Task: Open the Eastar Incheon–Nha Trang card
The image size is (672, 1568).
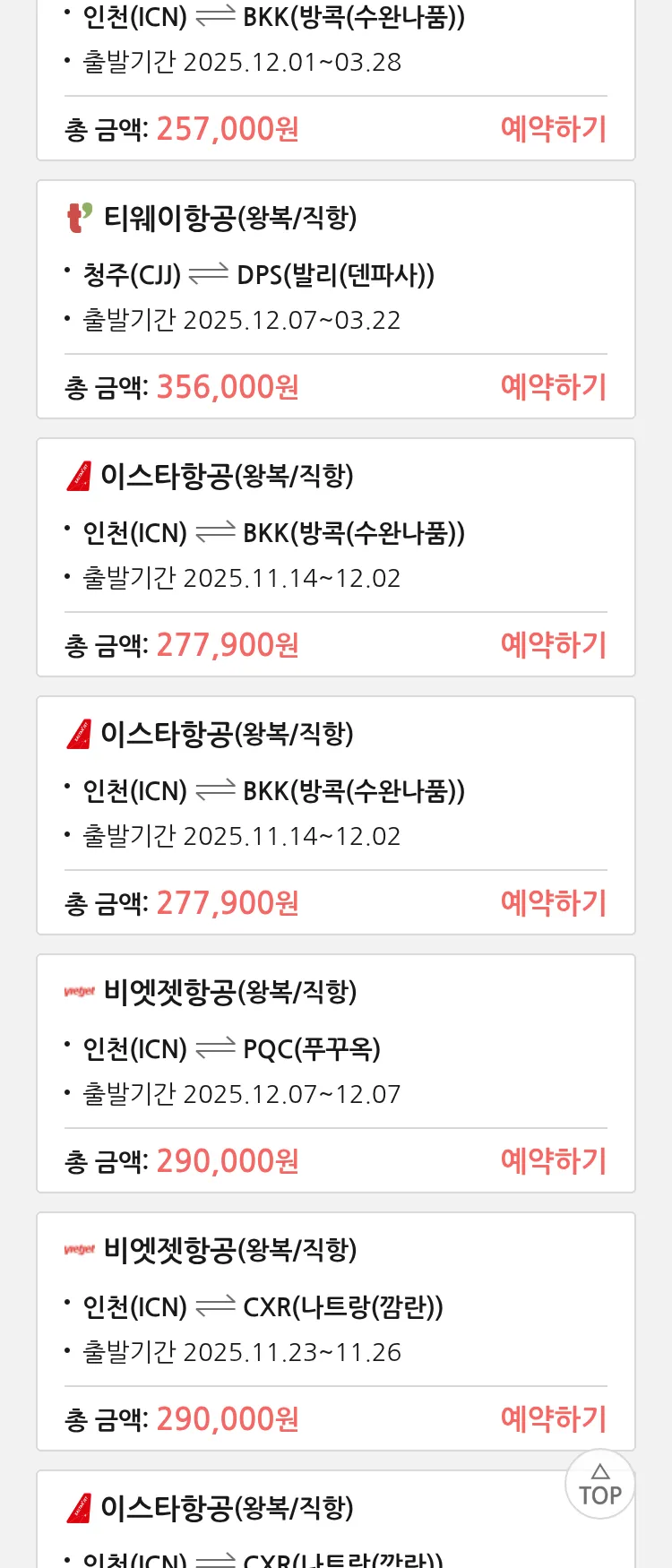Action: 305,1523
